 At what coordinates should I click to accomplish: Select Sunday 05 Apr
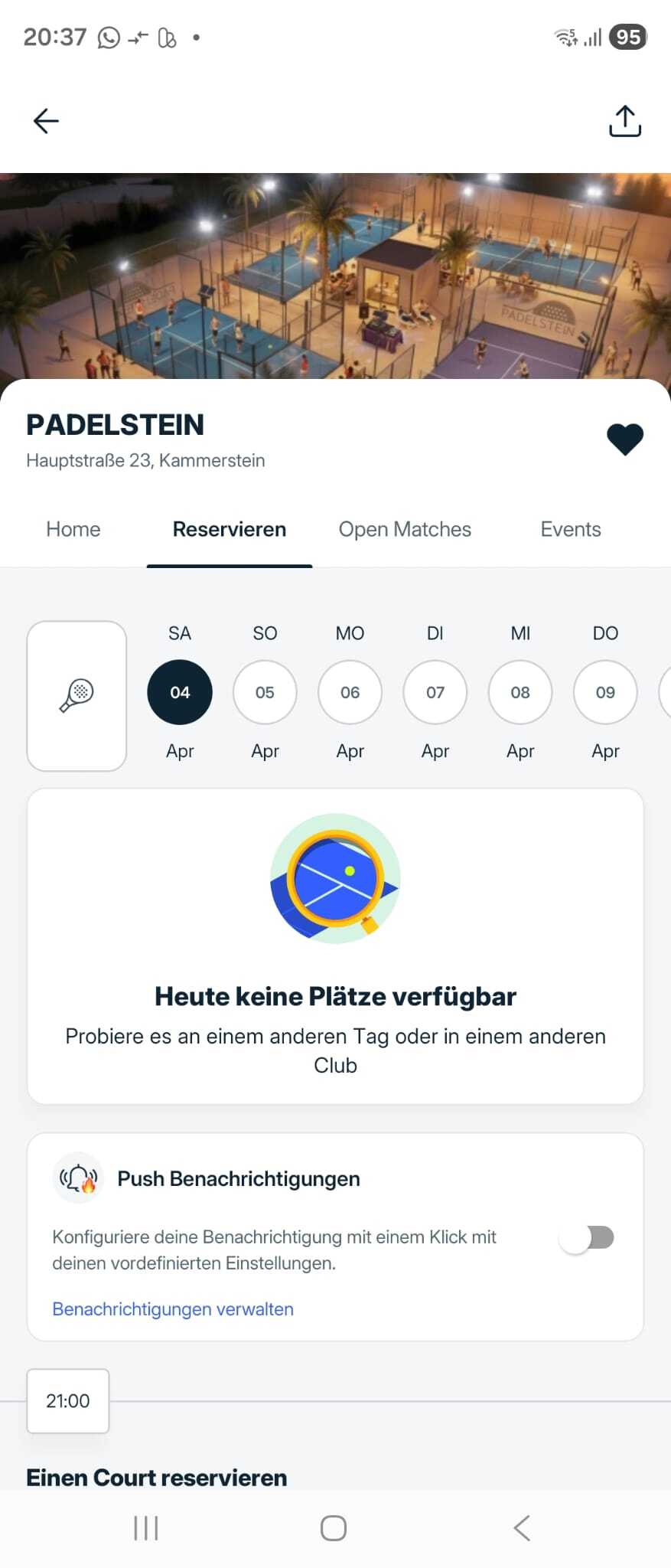click(x=265, y=692)
